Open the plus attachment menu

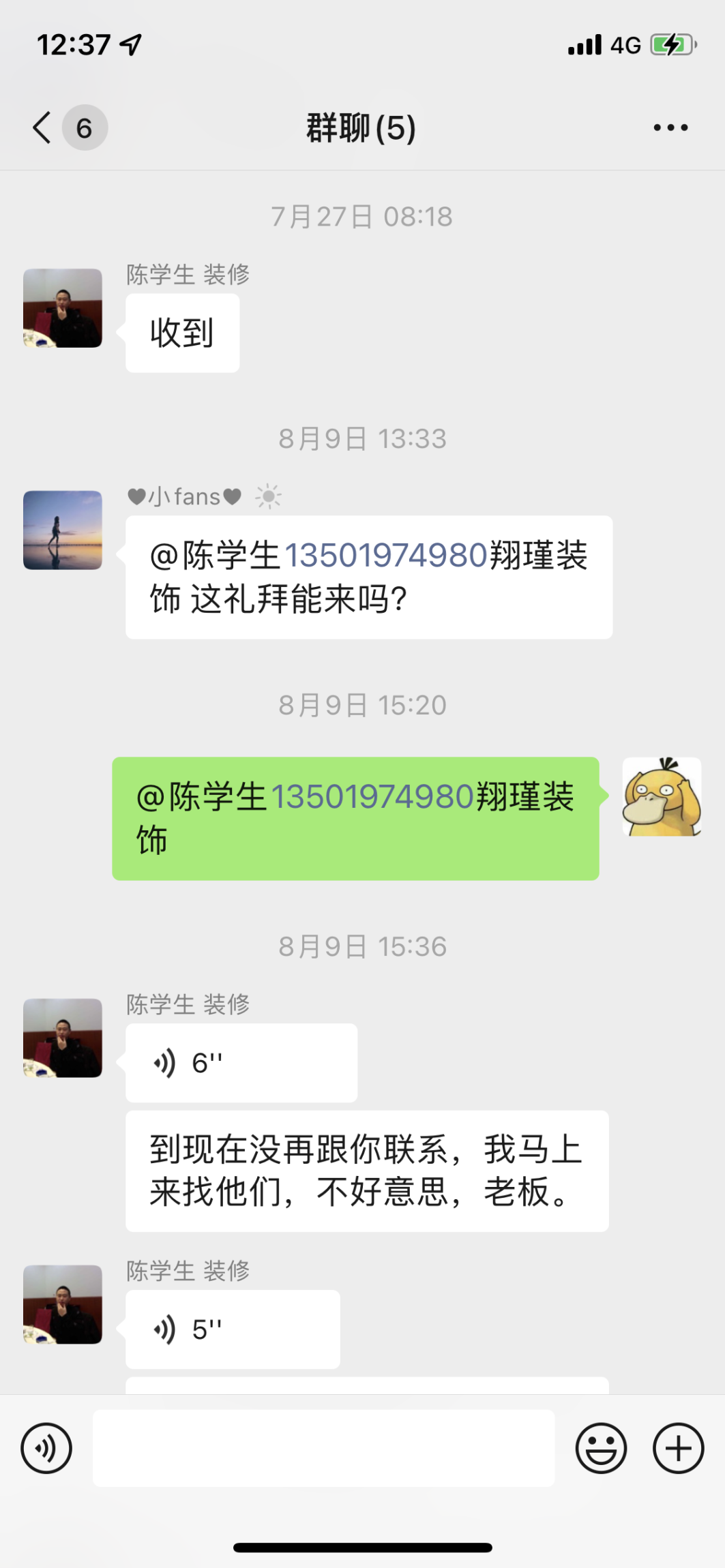[678, 1448]
